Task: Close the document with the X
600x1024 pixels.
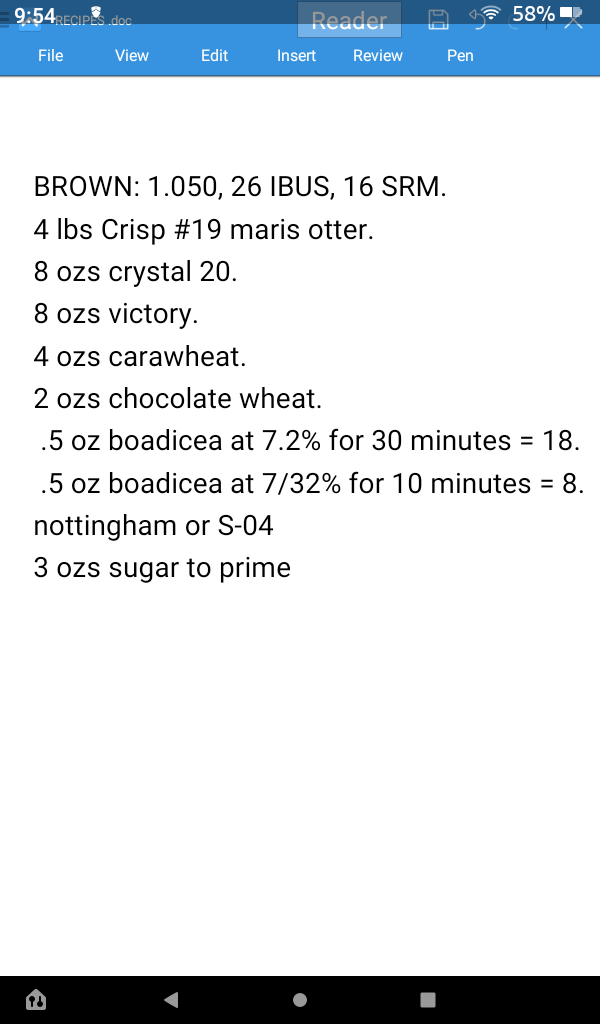Action: [573, 20]
